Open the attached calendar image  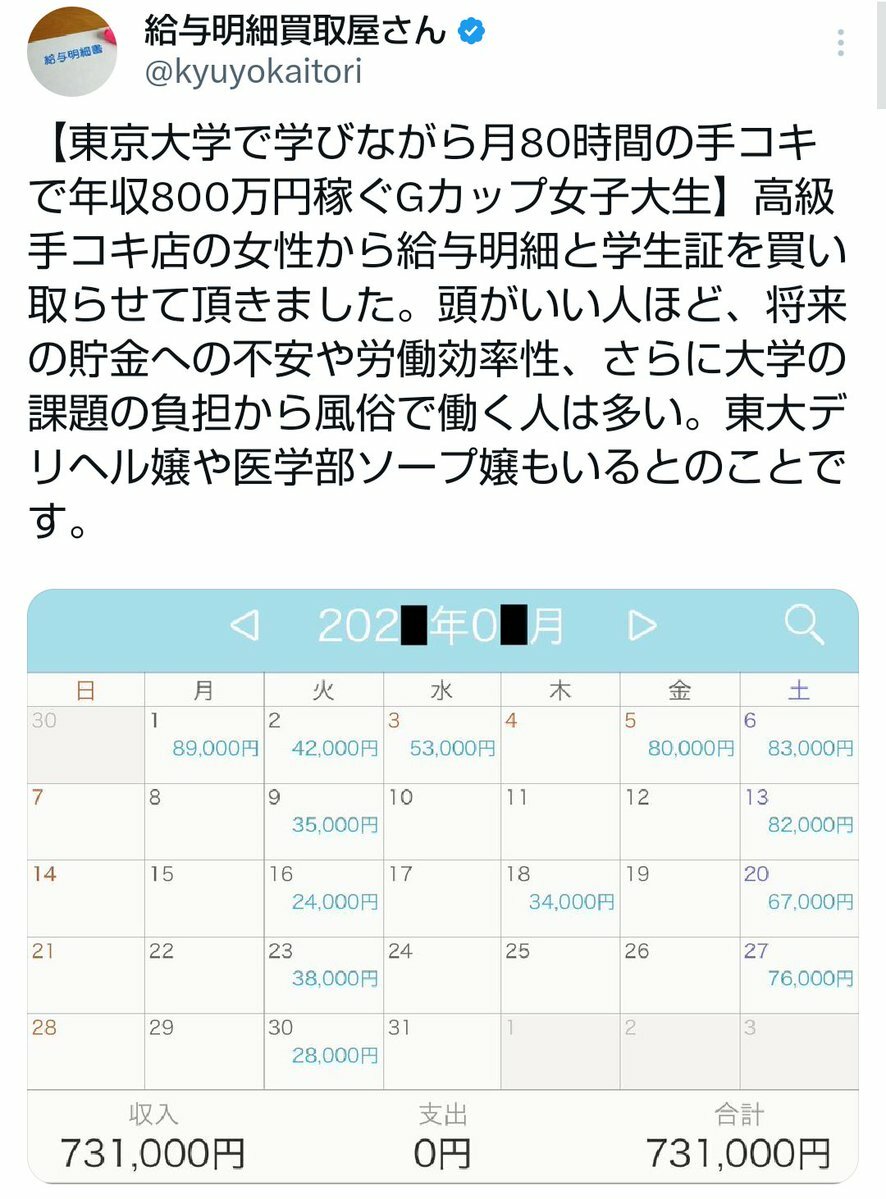[442, 880]
